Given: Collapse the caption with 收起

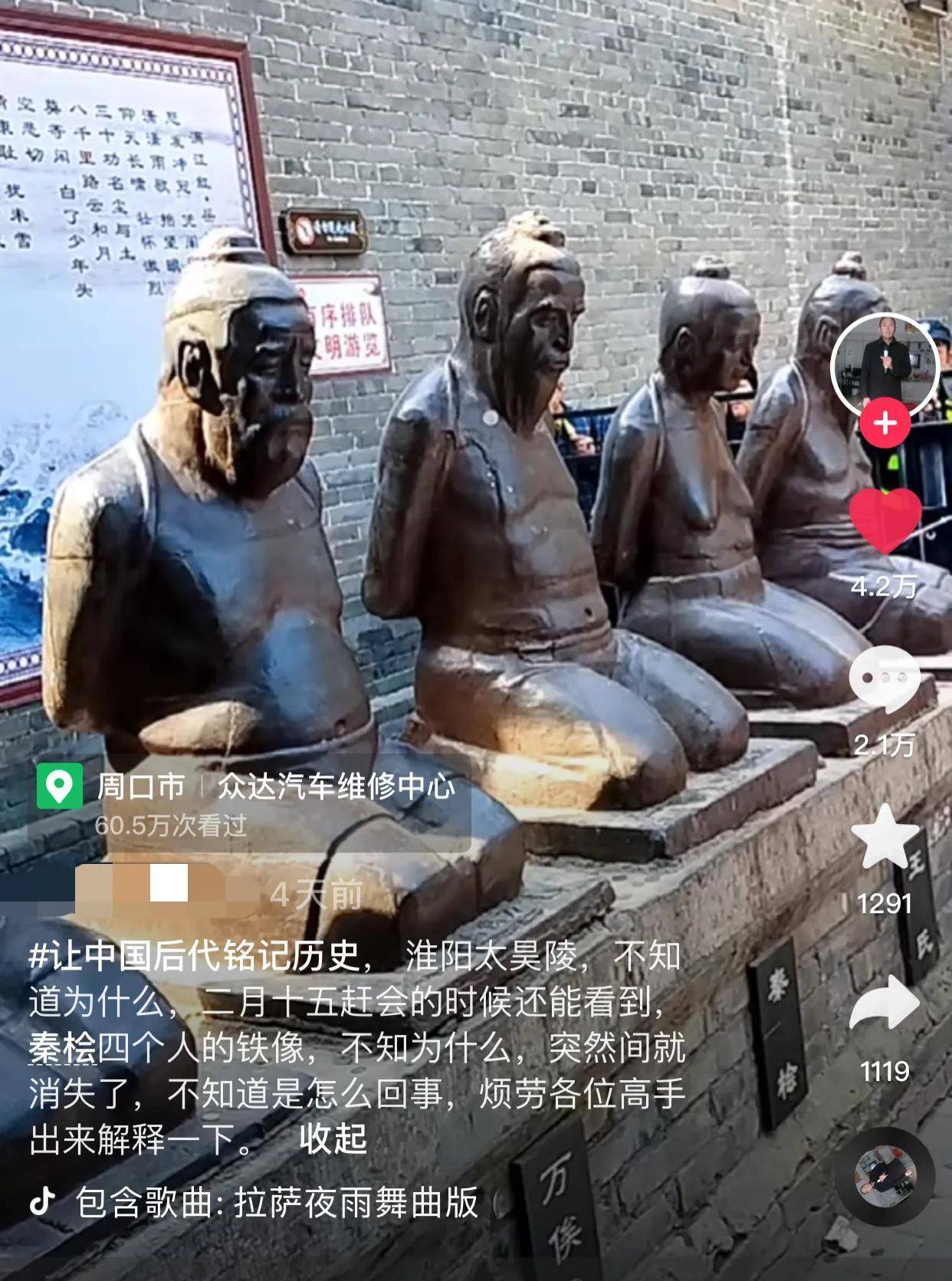Looking at the screenshot, I should (x=333, y=1139).
